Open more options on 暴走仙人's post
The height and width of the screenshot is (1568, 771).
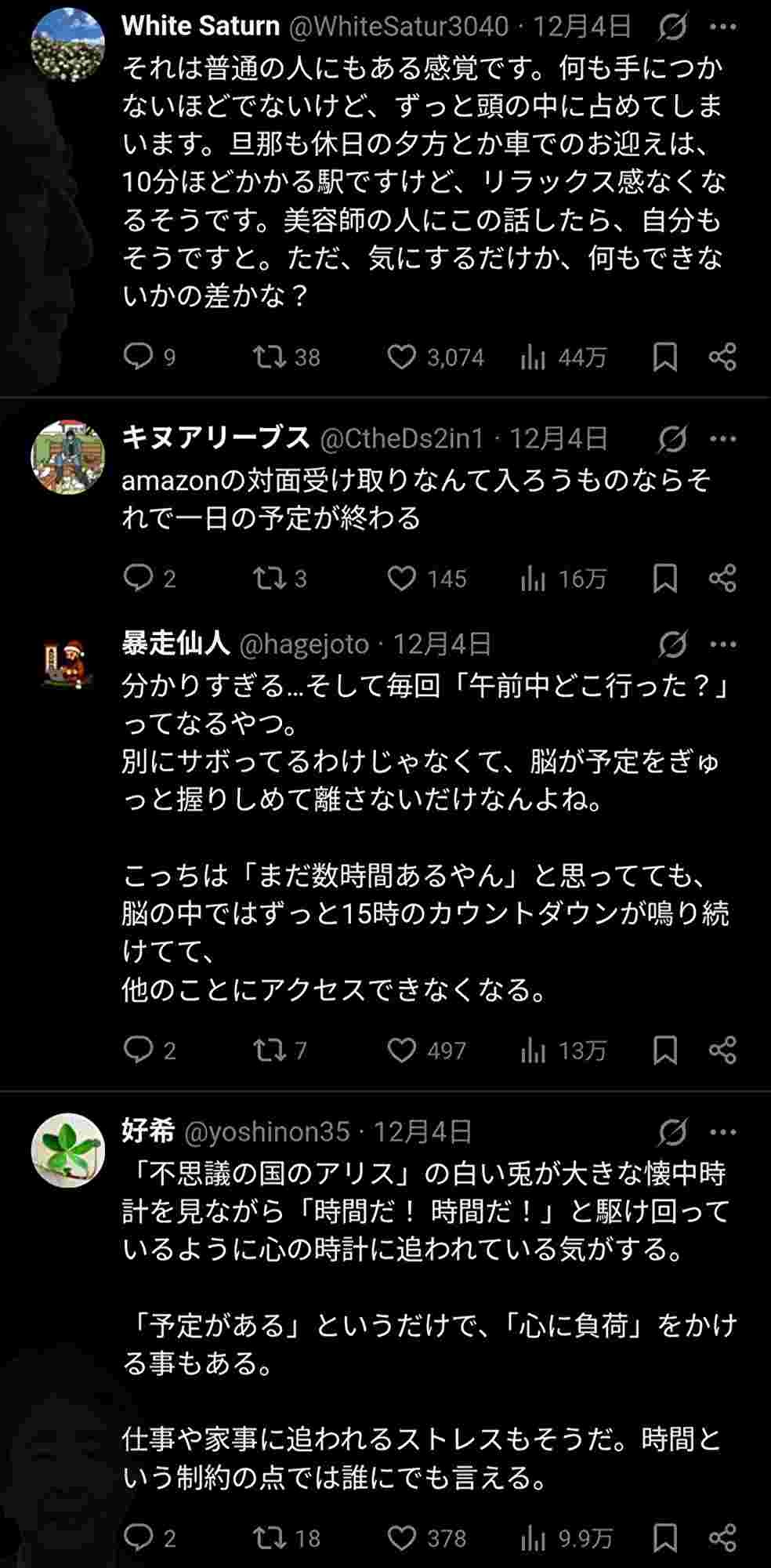click(x=722, y=645)
